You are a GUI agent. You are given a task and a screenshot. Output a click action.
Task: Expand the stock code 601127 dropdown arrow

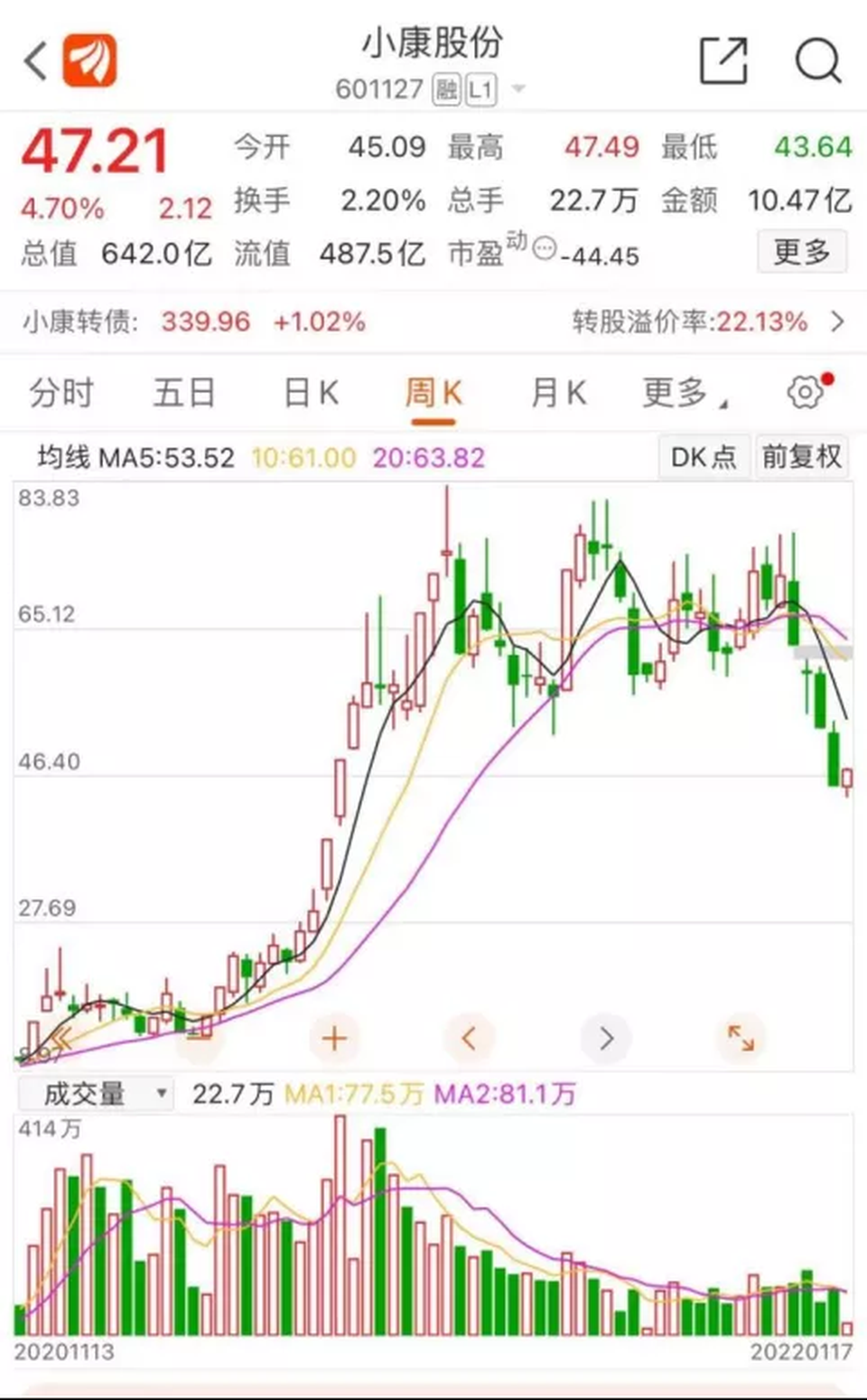[x=518, y=89]
